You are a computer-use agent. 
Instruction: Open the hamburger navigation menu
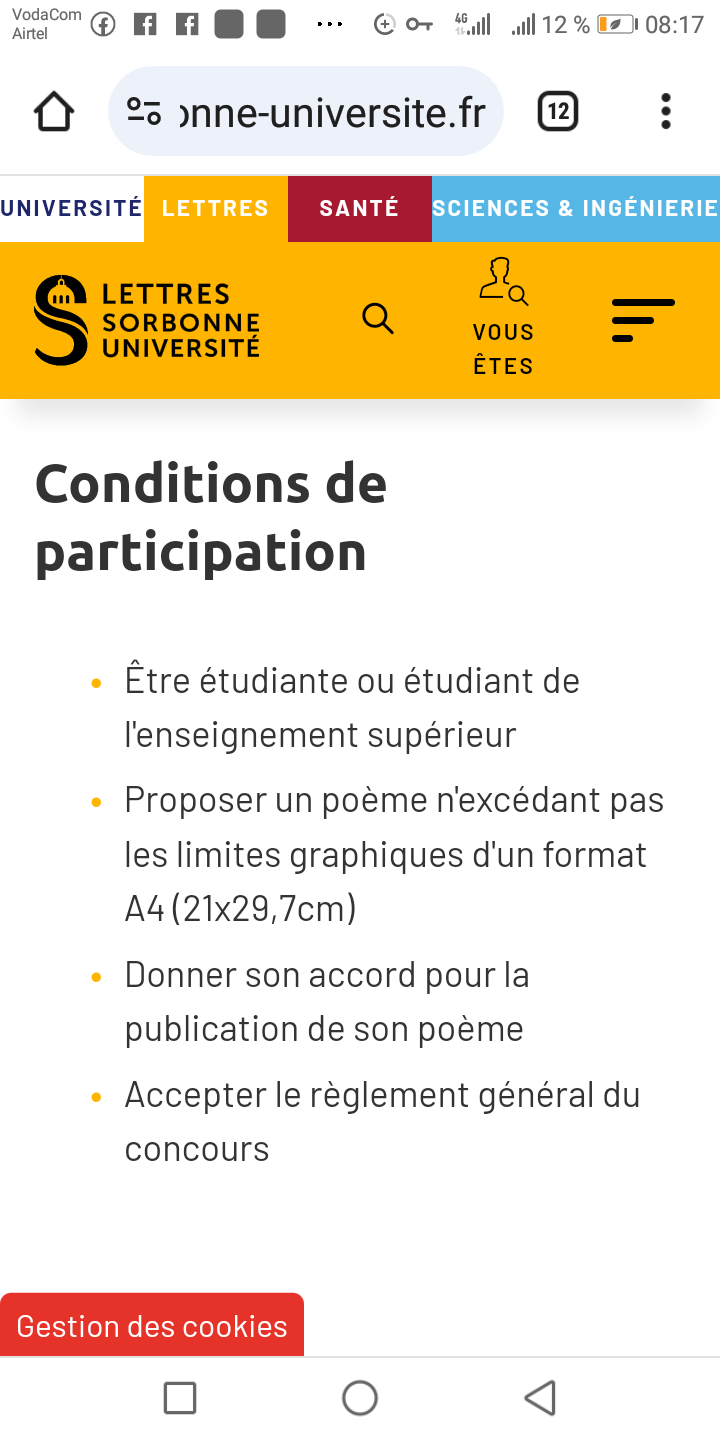click(x=641, y=320)
